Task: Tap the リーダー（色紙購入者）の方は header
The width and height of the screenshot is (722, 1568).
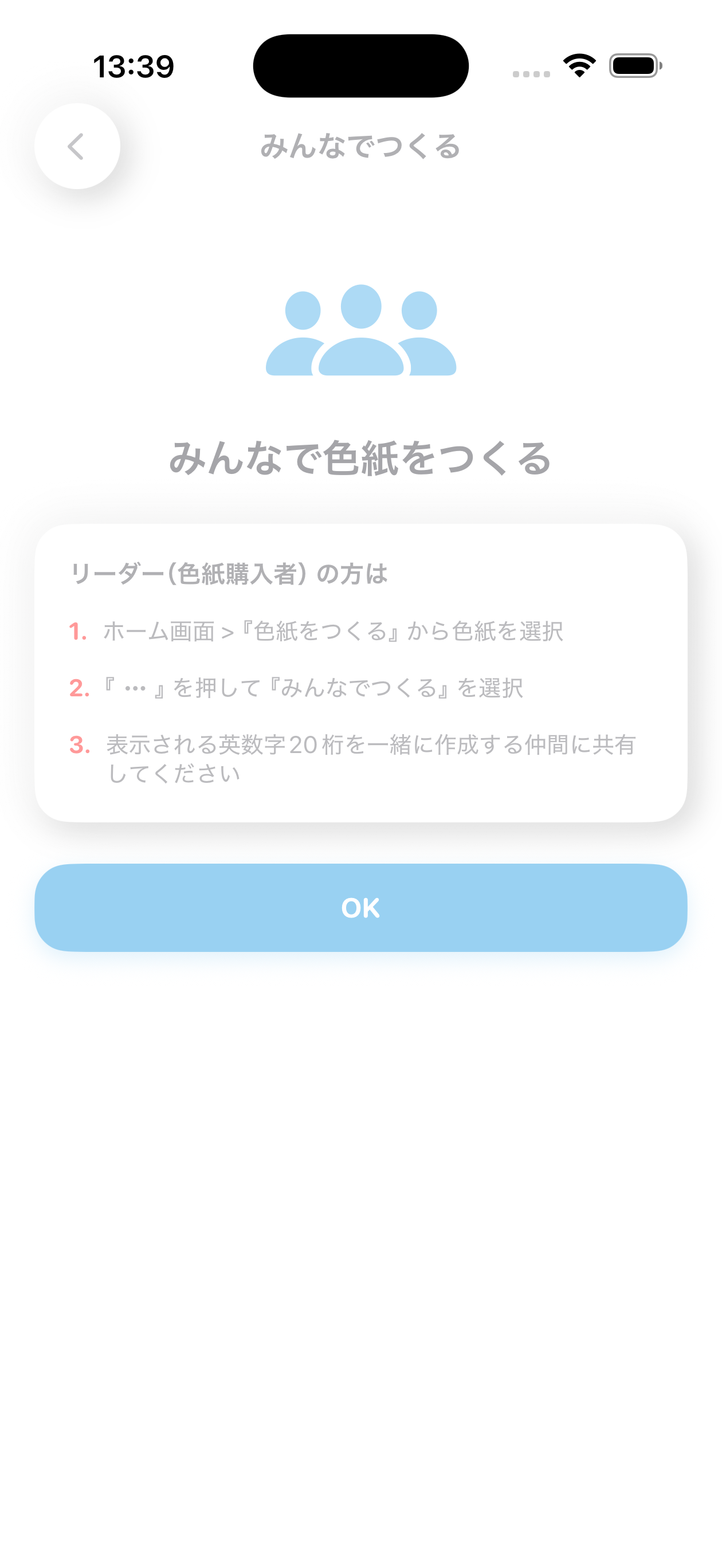Action: pyautogui.click(x=228, y=571)
